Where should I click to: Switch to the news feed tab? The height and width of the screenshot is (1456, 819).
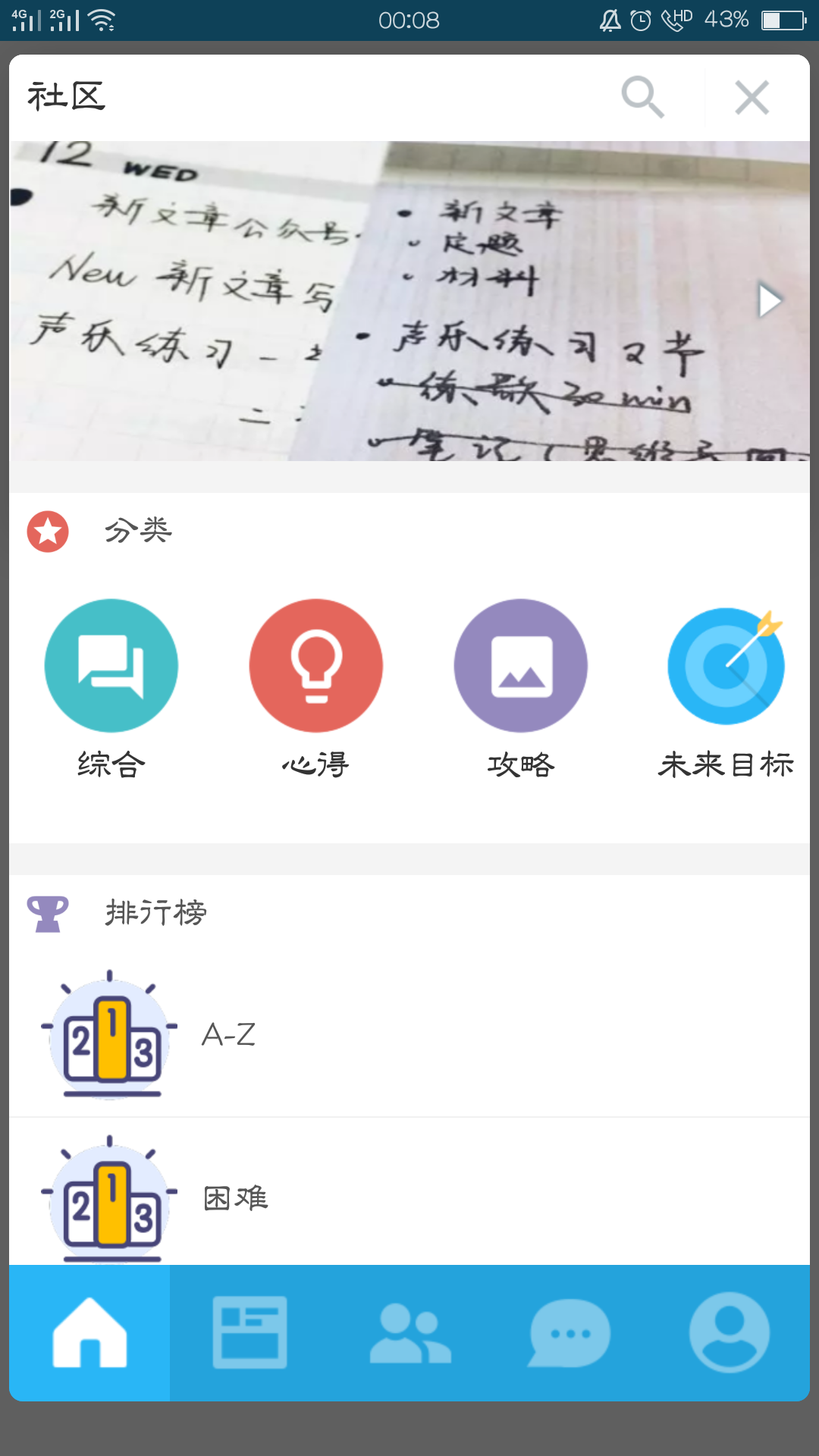(249, 1332)
